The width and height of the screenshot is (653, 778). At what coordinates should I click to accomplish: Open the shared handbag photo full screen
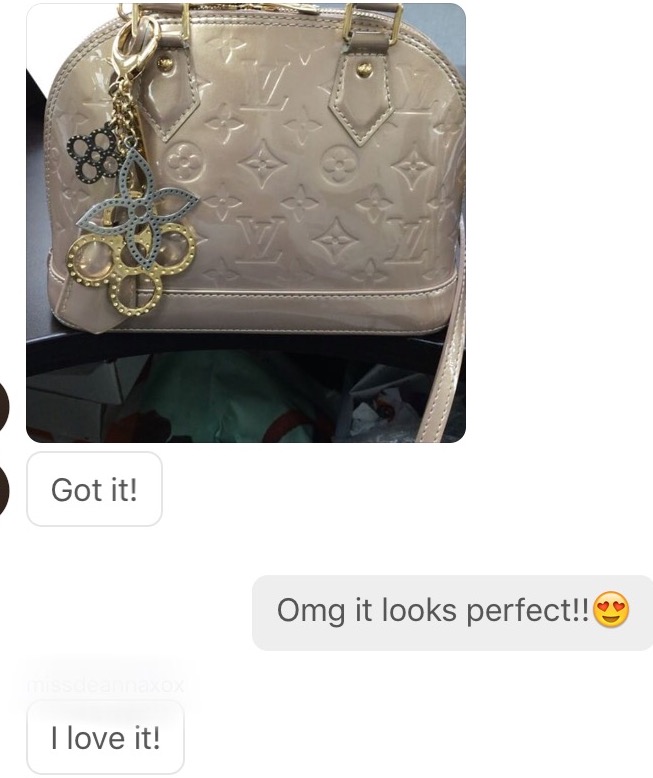click(x=245, y=222)
